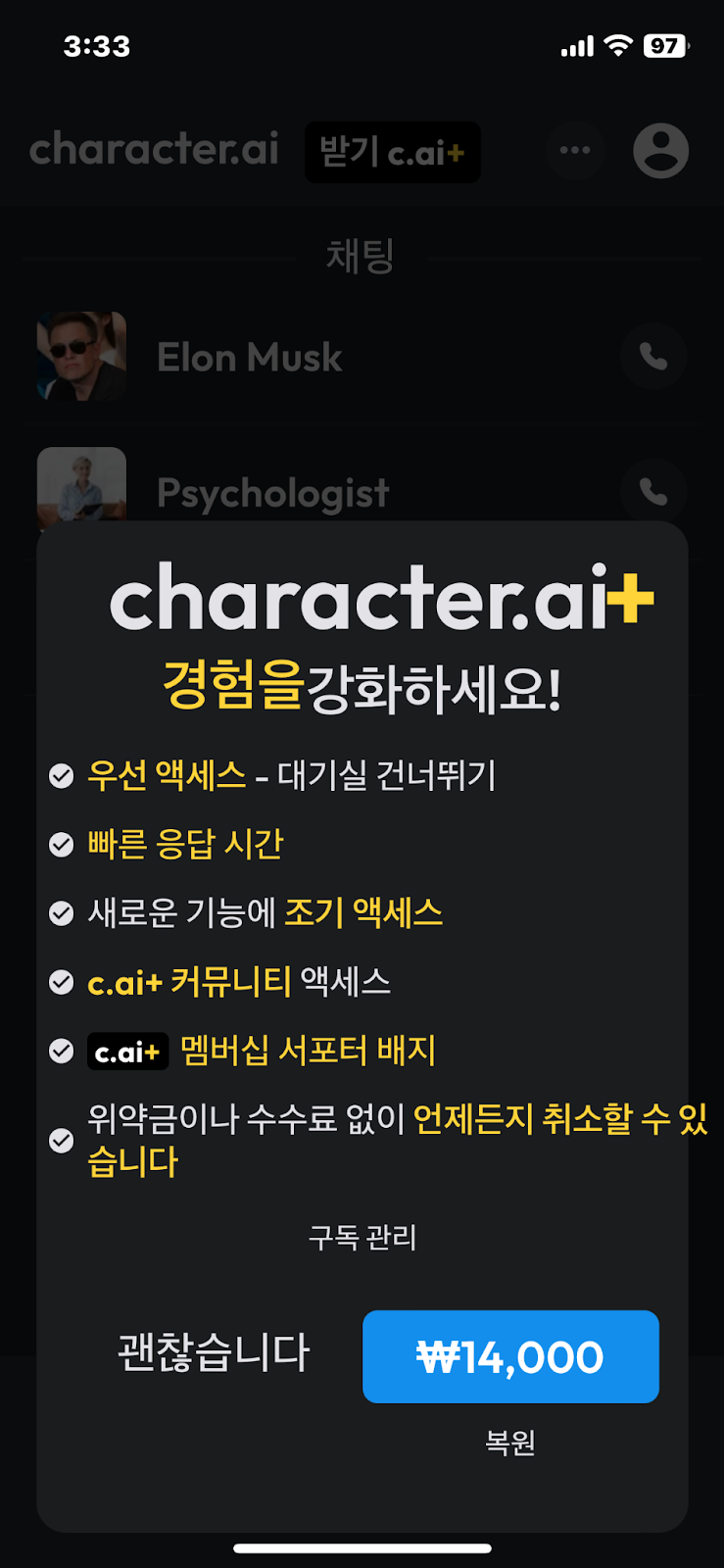Viewport: 724px width, 1568px height.
Task: Subscribe with the ₩14,000 button
Action: (x=510, y=1356)
